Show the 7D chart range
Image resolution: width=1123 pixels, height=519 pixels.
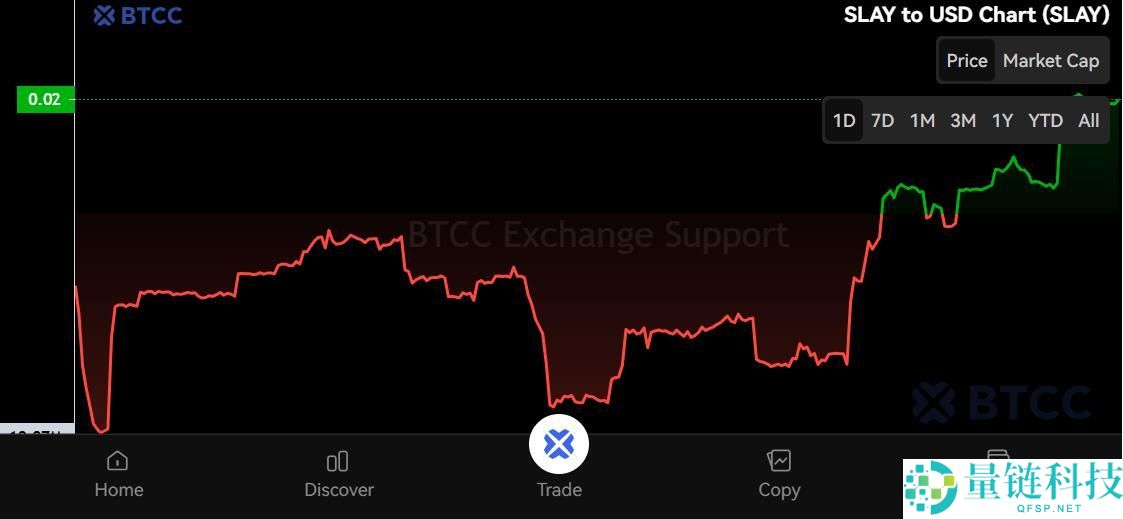(x=882, y=121)
